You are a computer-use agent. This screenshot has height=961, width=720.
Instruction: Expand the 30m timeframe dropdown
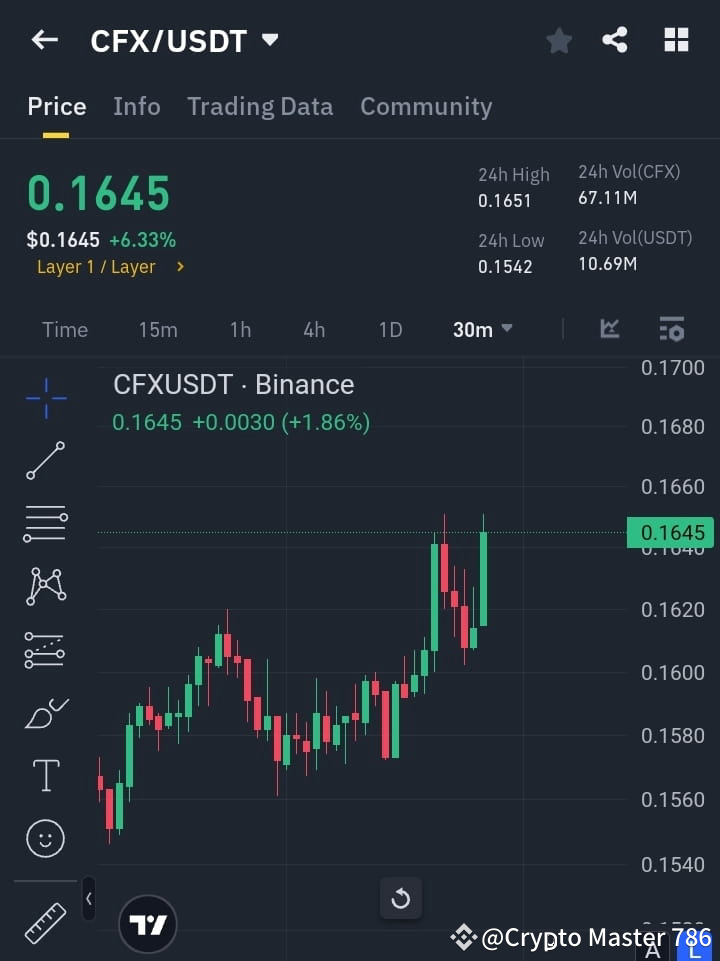[x=482, y=329]
